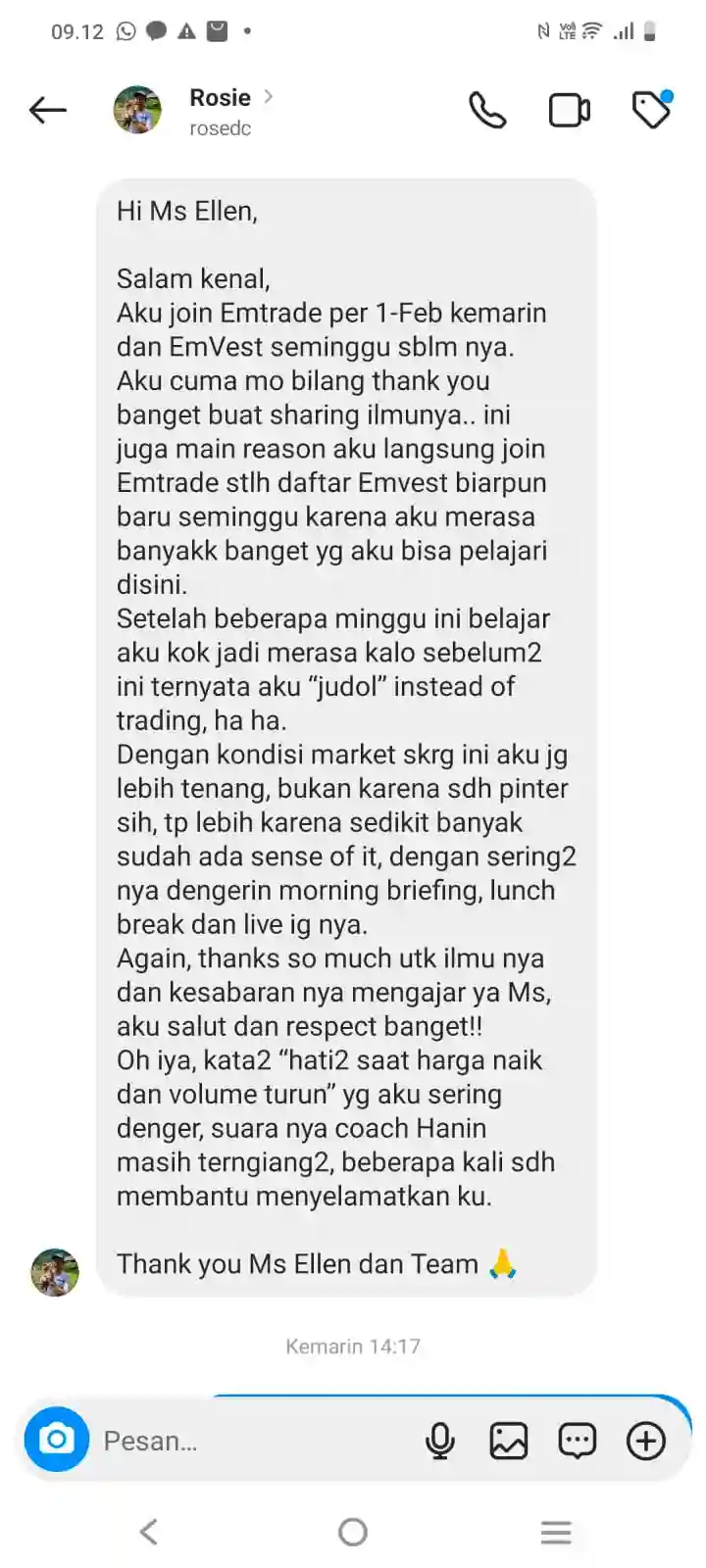Go to the system home screen
Image resolution: width=706 pixels, height=1568 pixels.
pos(353,1532)
